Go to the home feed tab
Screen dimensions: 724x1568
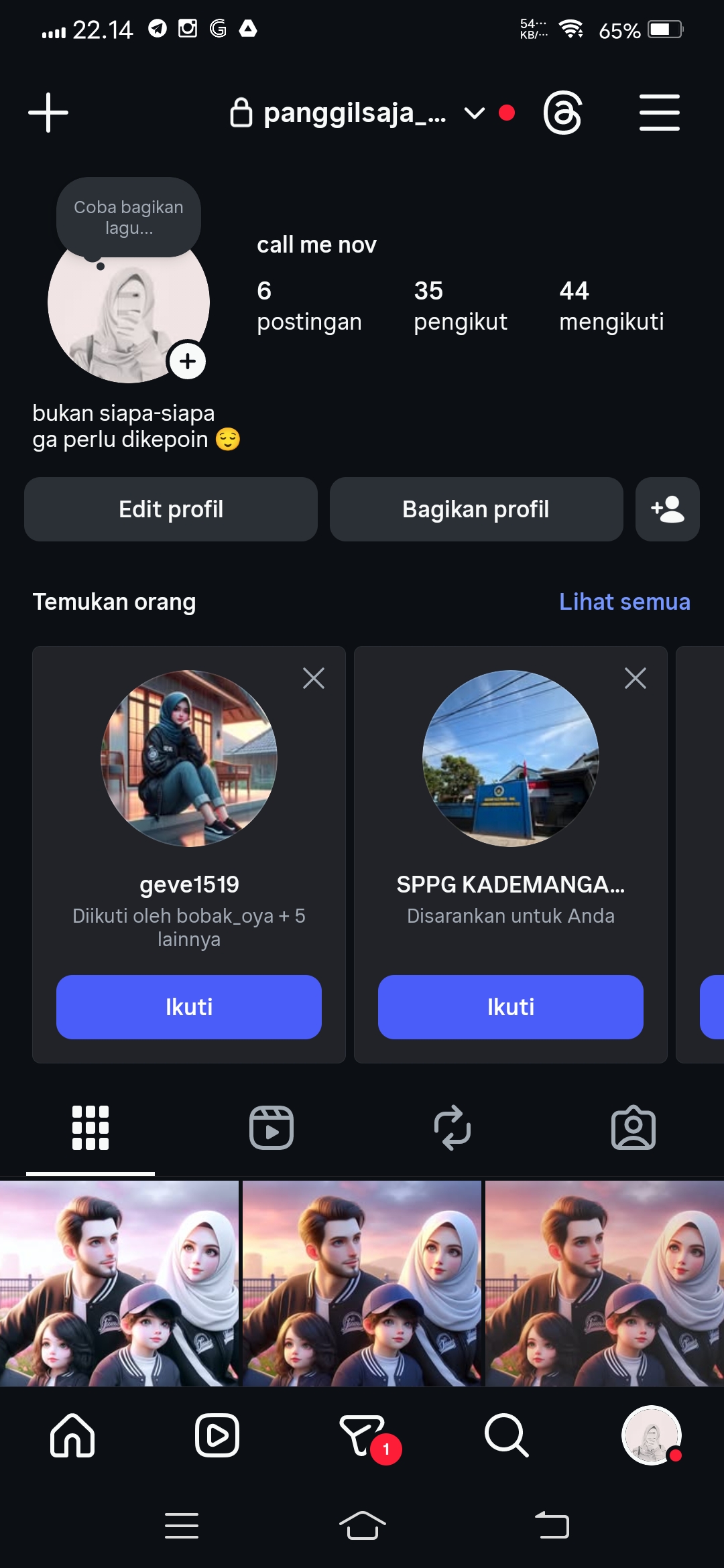click(x=72, y=1435)
